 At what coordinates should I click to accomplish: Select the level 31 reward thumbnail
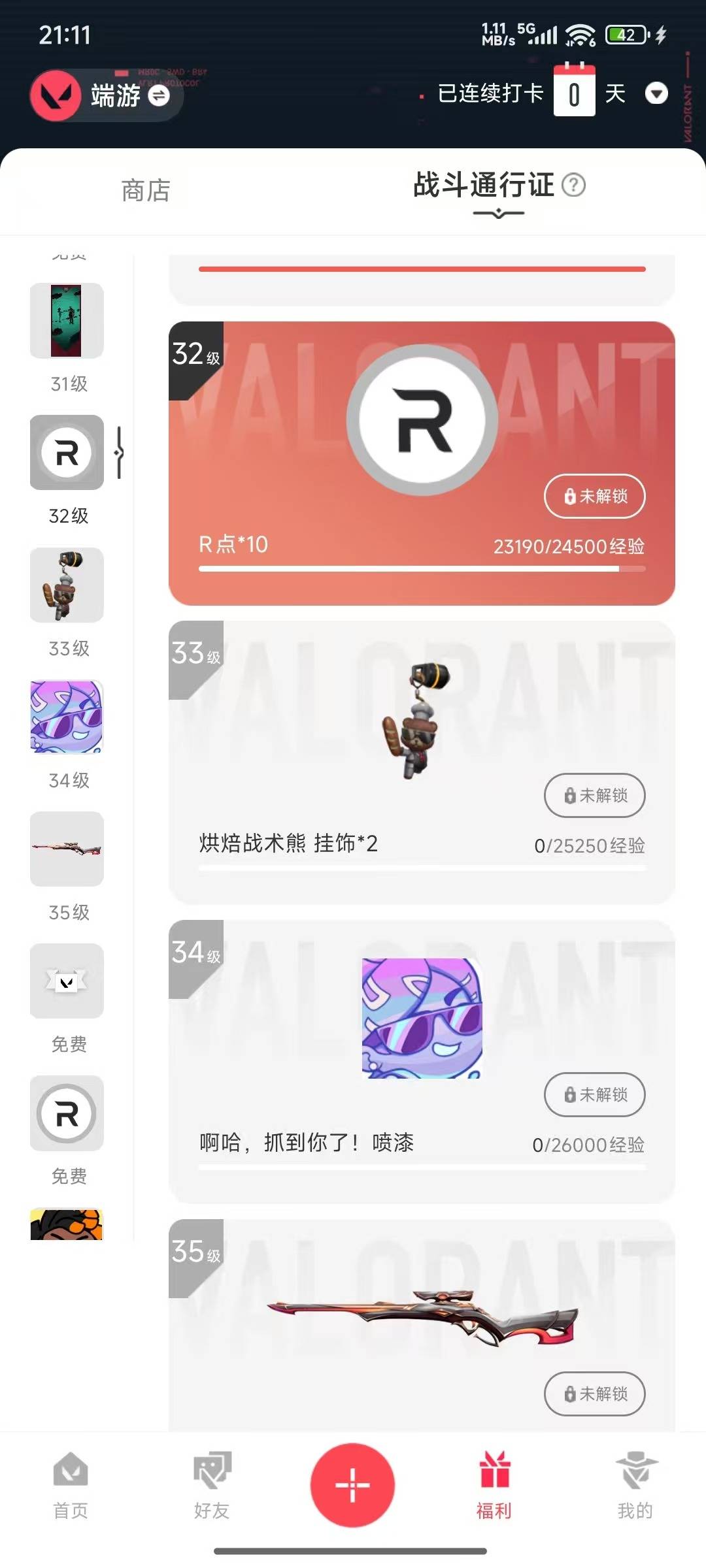tap(67, 321)
